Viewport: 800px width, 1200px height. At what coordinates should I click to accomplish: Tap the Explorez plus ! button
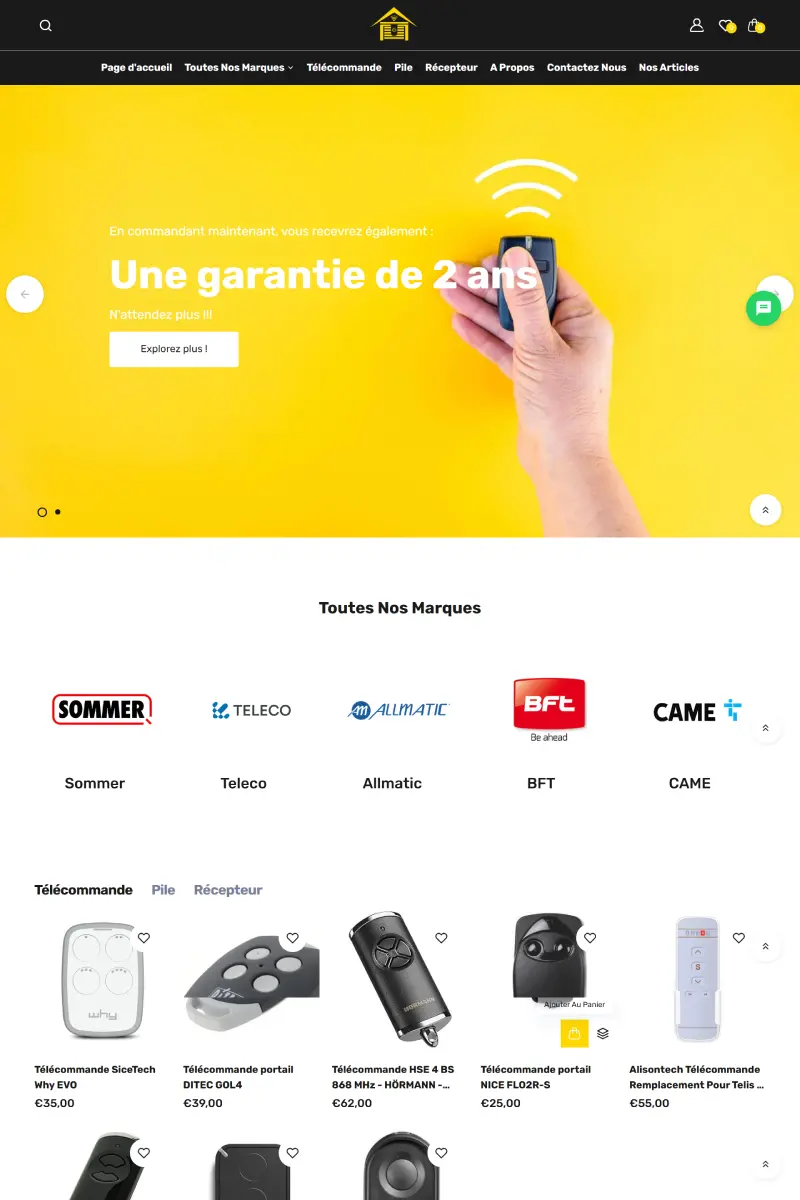(x=174, y=349)
